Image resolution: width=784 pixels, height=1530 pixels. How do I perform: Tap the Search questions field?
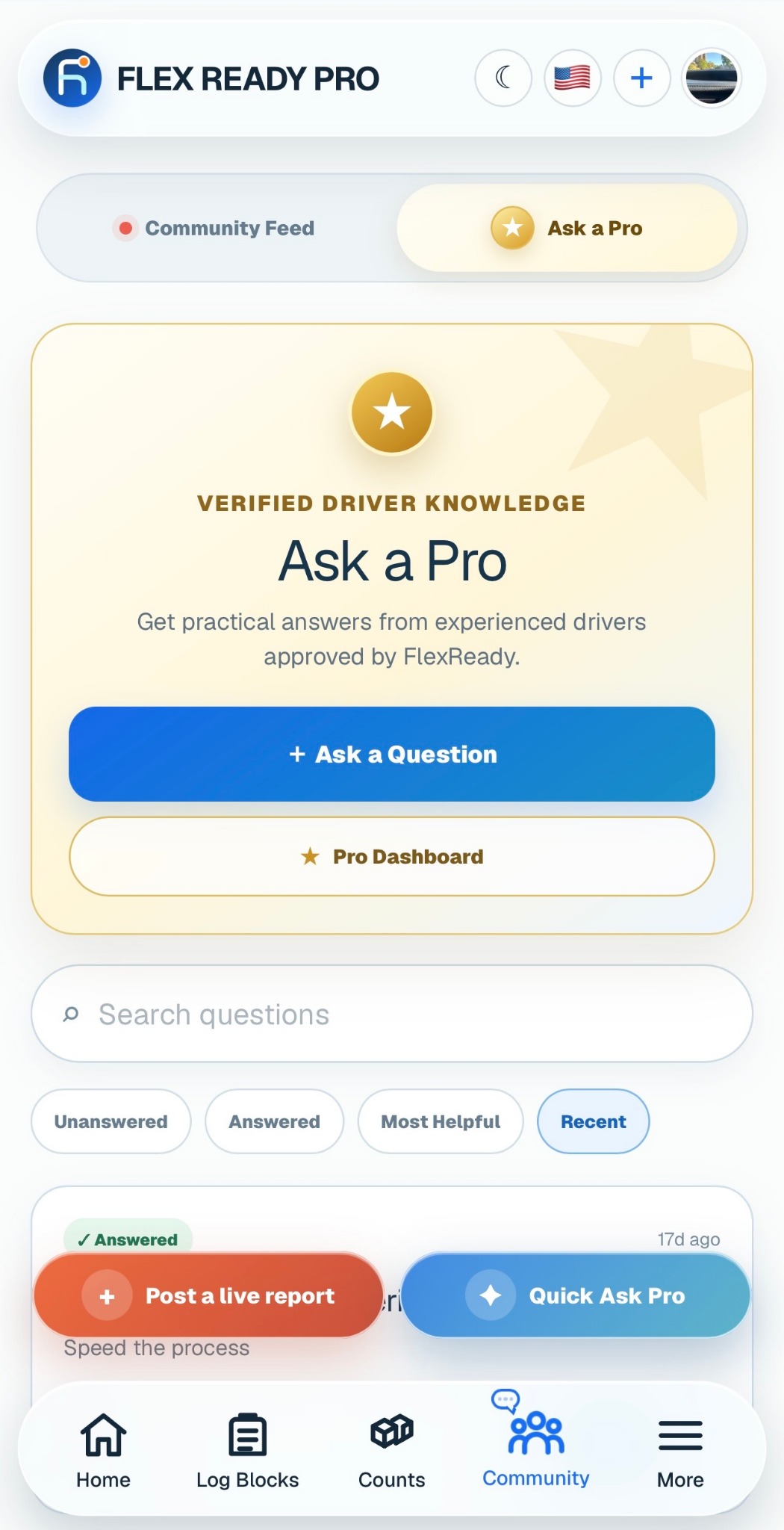click(x=392, y=1014)
